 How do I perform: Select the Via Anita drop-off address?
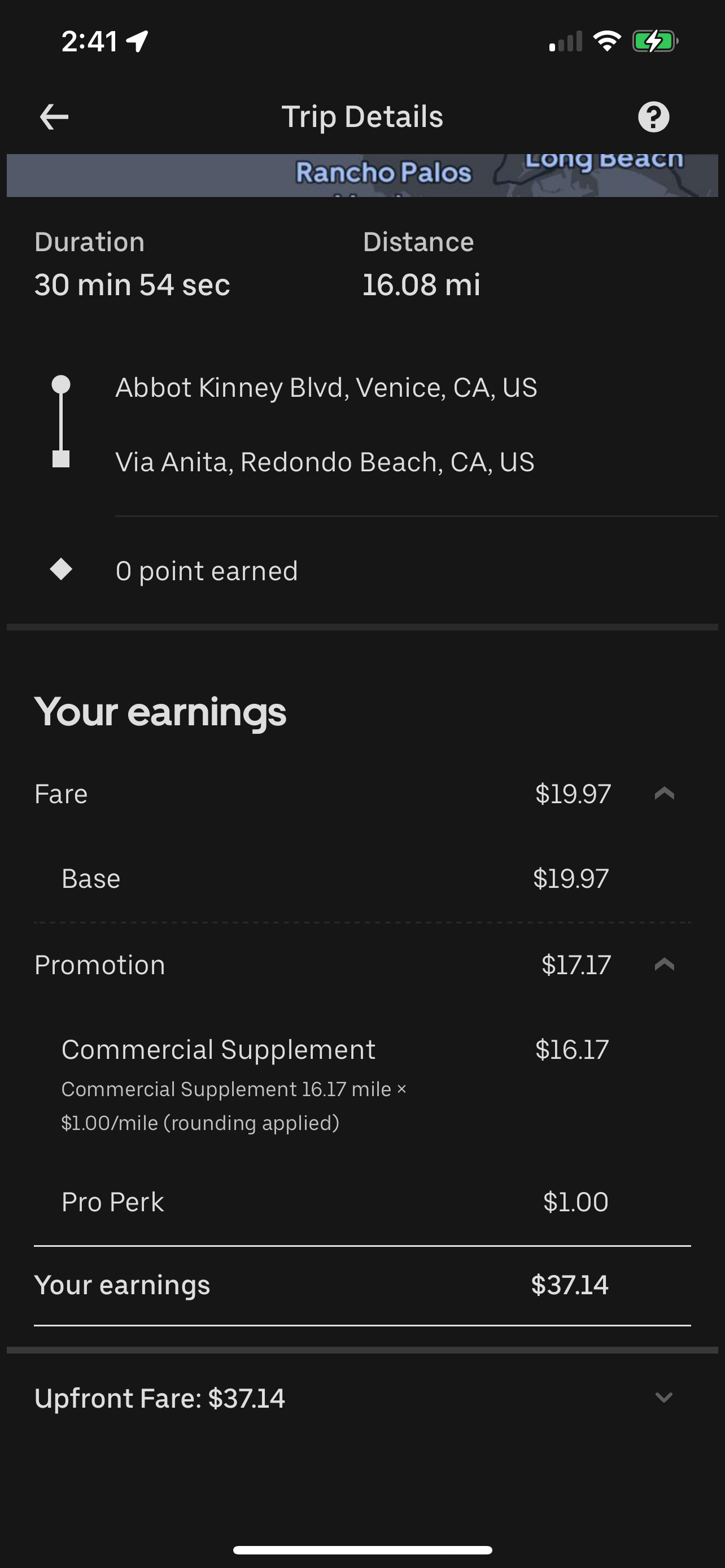[x=325, y=463]
